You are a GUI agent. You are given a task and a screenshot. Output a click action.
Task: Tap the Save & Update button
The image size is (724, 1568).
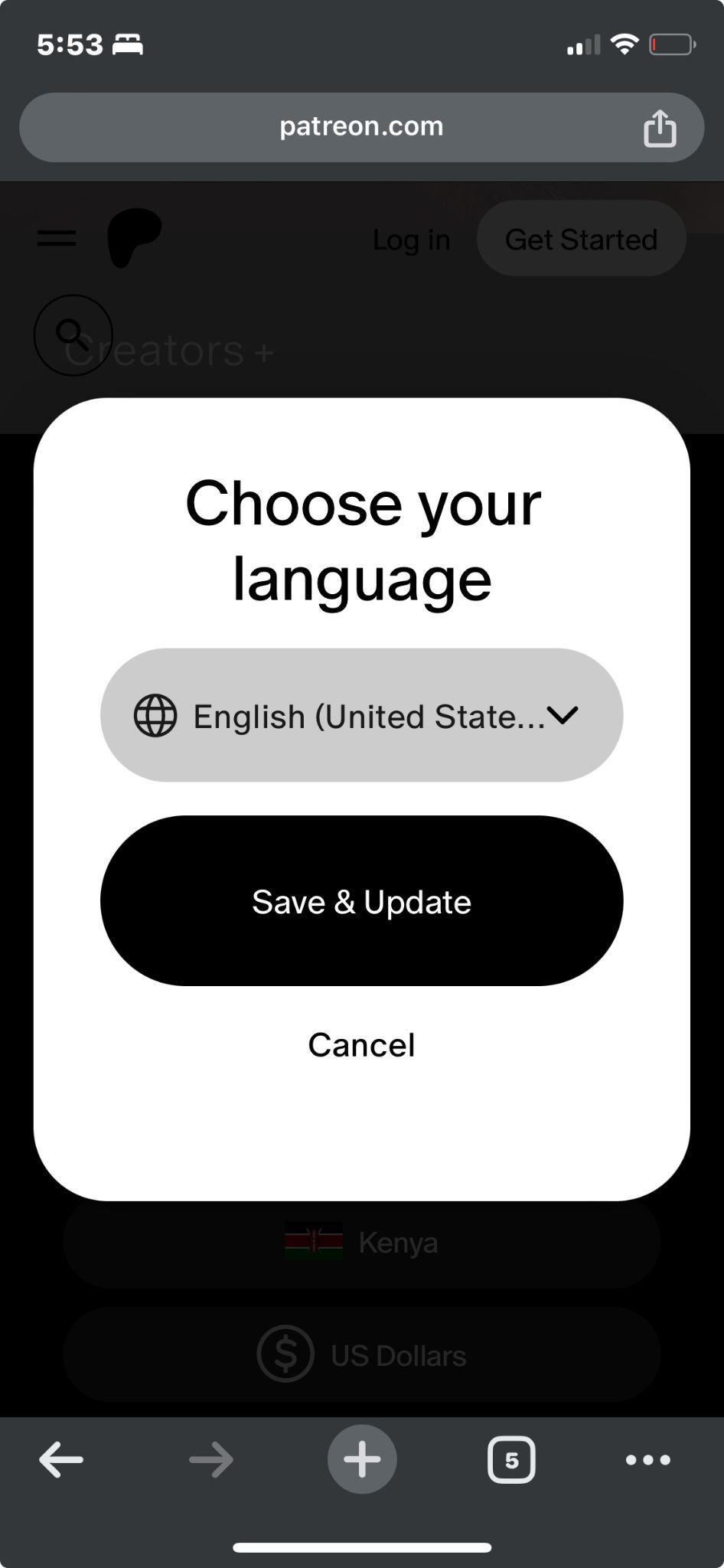click(361, 901)
